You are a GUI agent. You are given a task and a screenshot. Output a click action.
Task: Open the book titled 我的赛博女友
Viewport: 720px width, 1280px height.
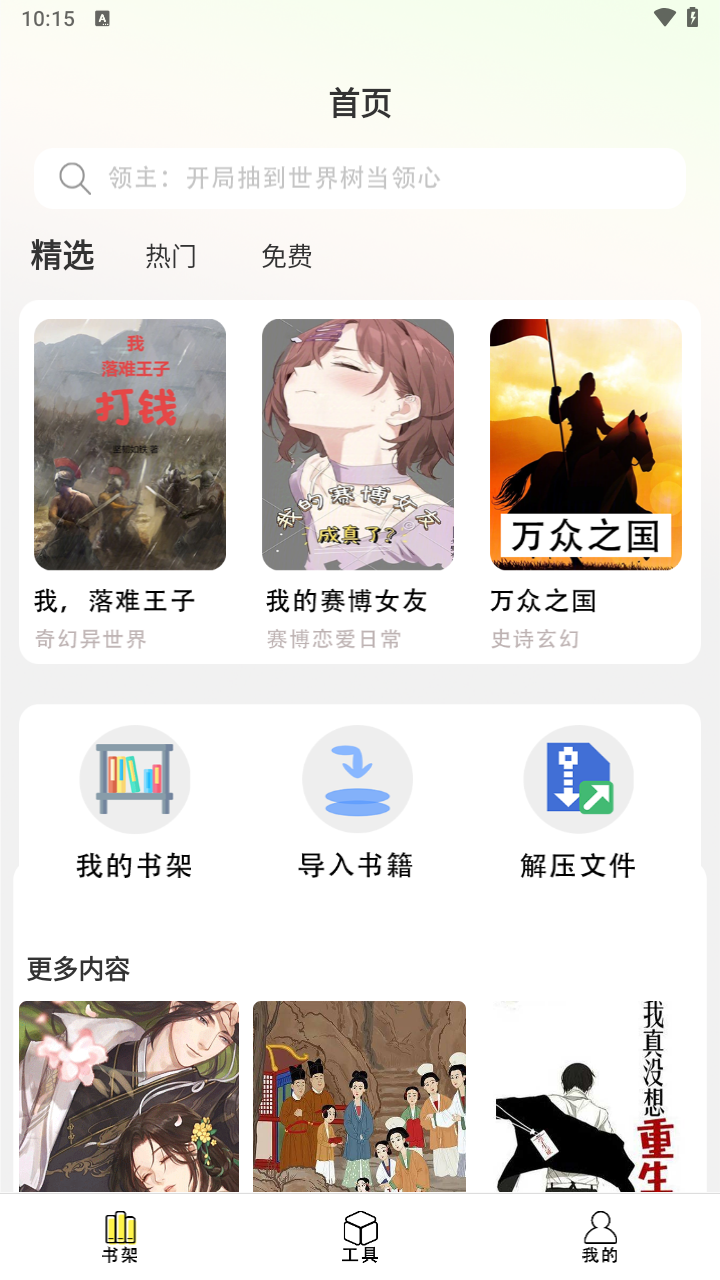pos(344,601)
